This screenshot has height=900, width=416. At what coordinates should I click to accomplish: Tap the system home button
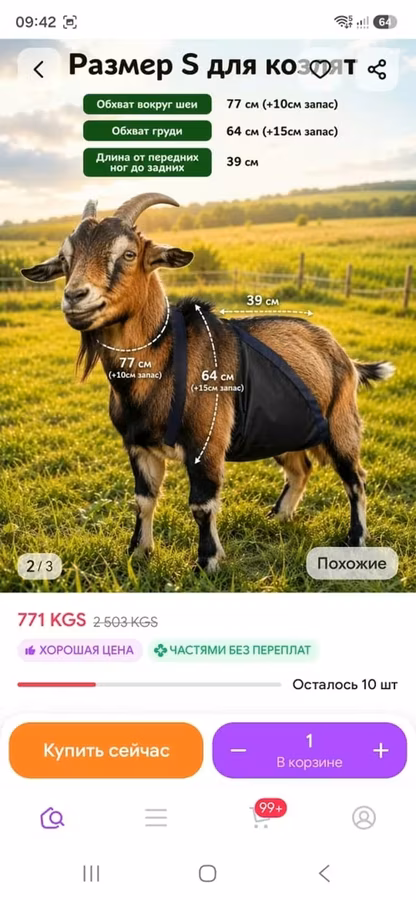(x=208, y=874)
